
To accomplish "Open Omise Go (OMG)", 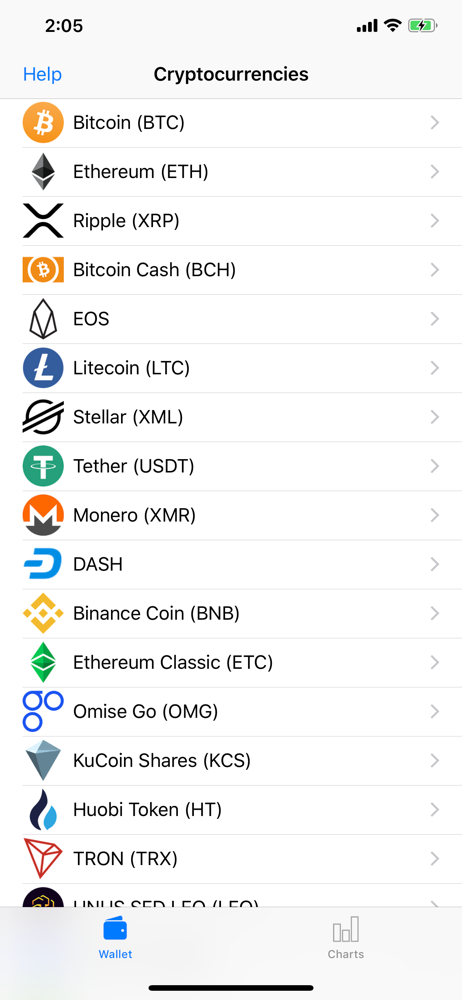I will (x=231, y=712).
